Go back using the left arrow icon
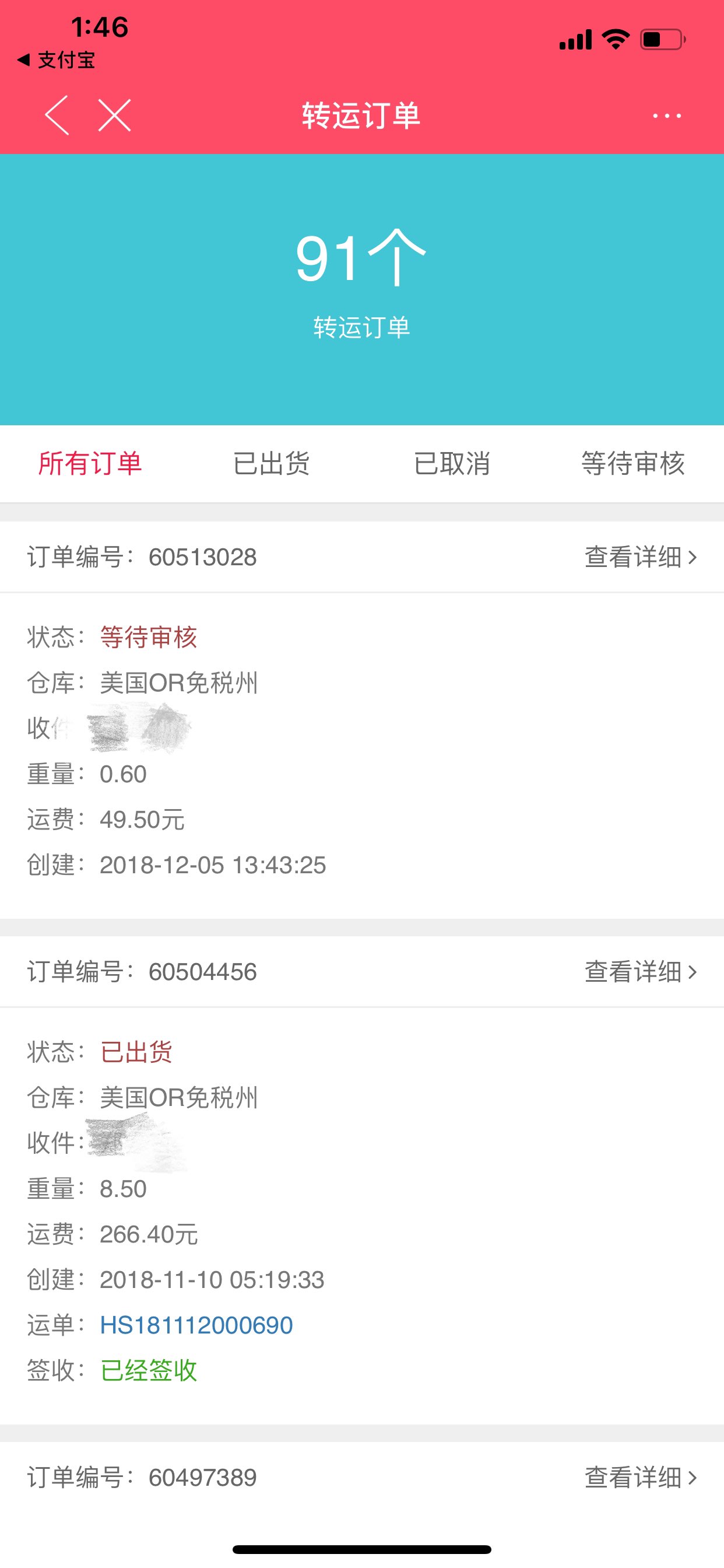Viewport: 724px width, 1568px height. pos(57,115)
